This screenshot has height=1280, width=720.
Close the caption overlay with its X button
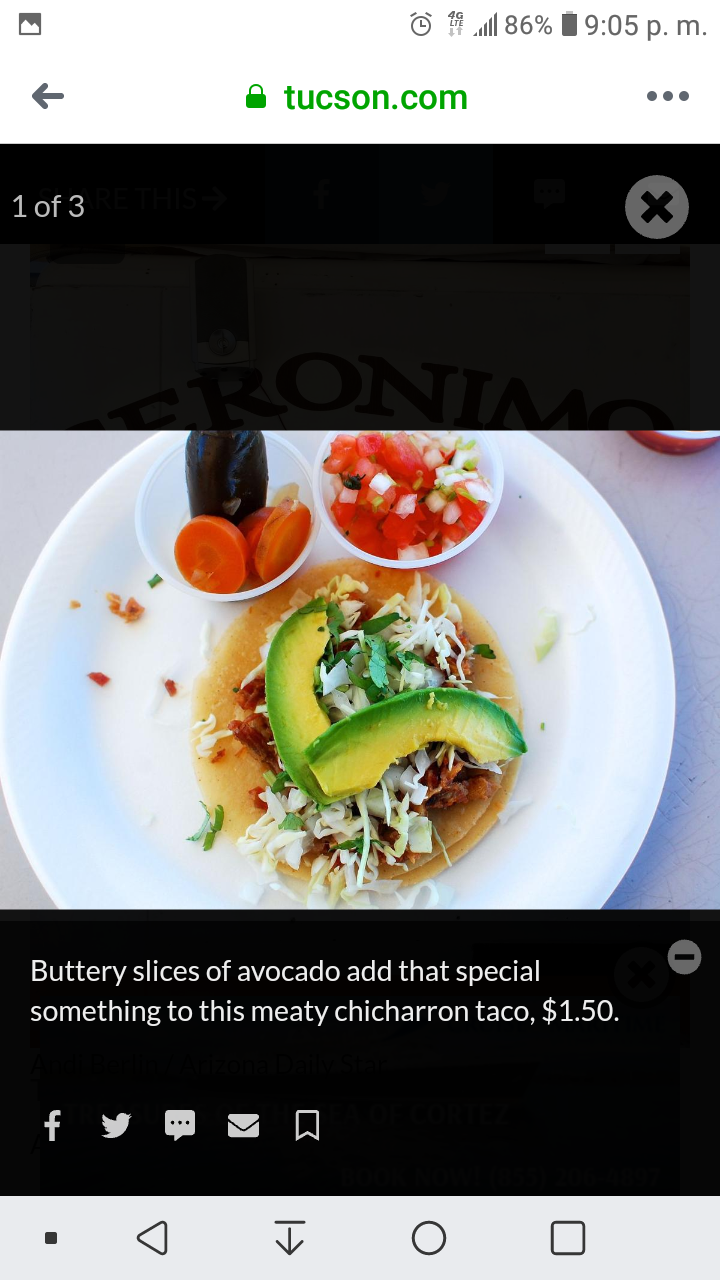pos(641,975)
